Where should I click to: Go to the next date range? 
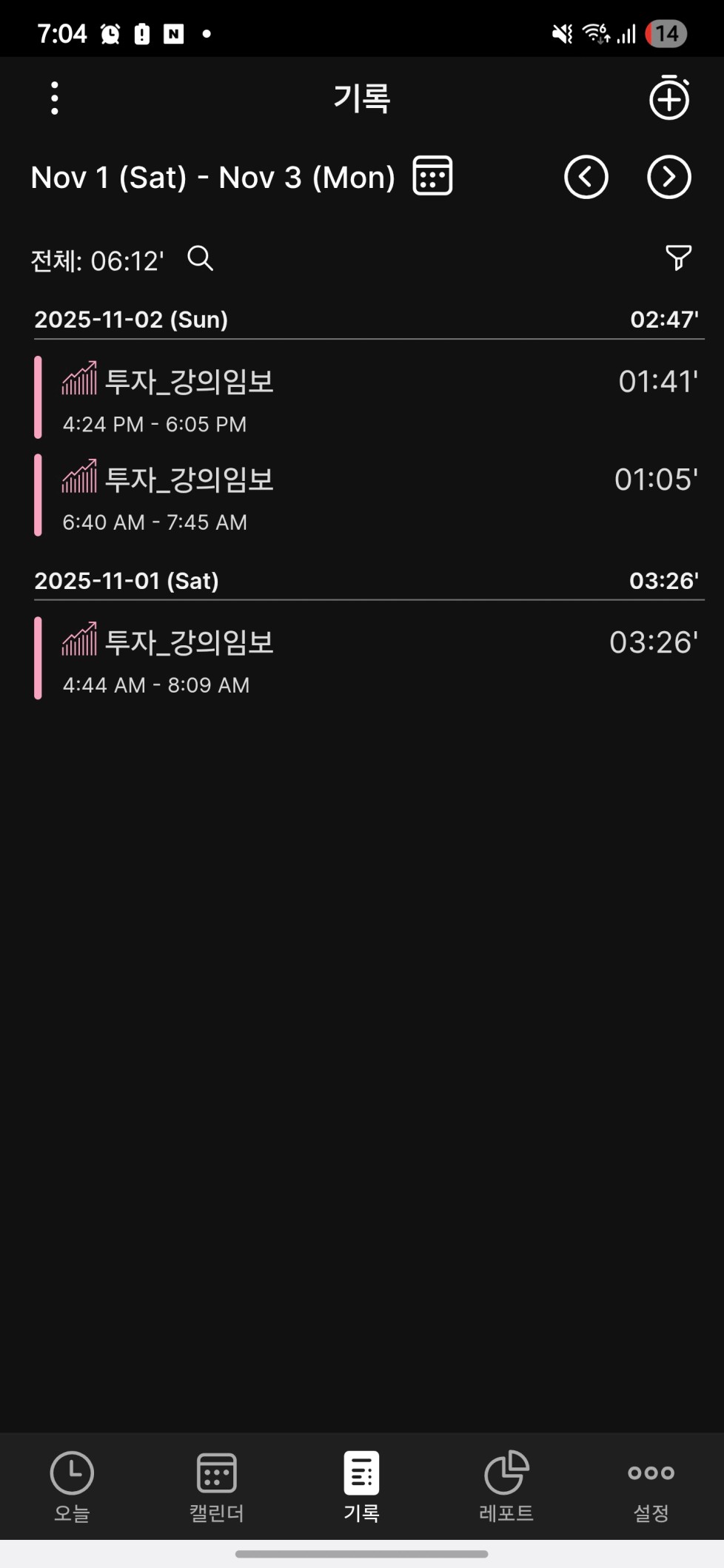[x=668, y=177]
